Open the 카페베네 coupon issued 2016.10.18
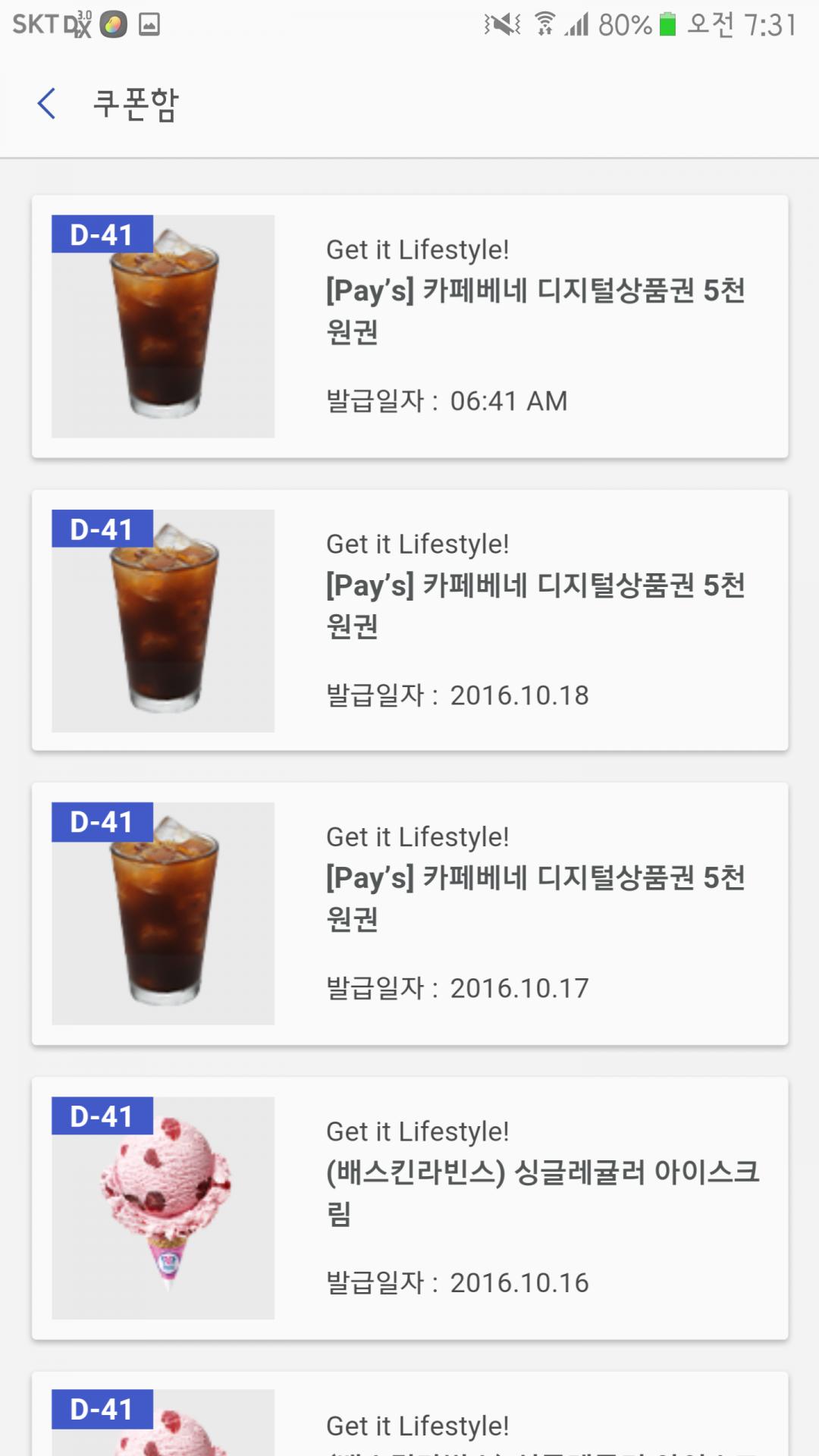819x1456 pixels. [x=409, y=620]
